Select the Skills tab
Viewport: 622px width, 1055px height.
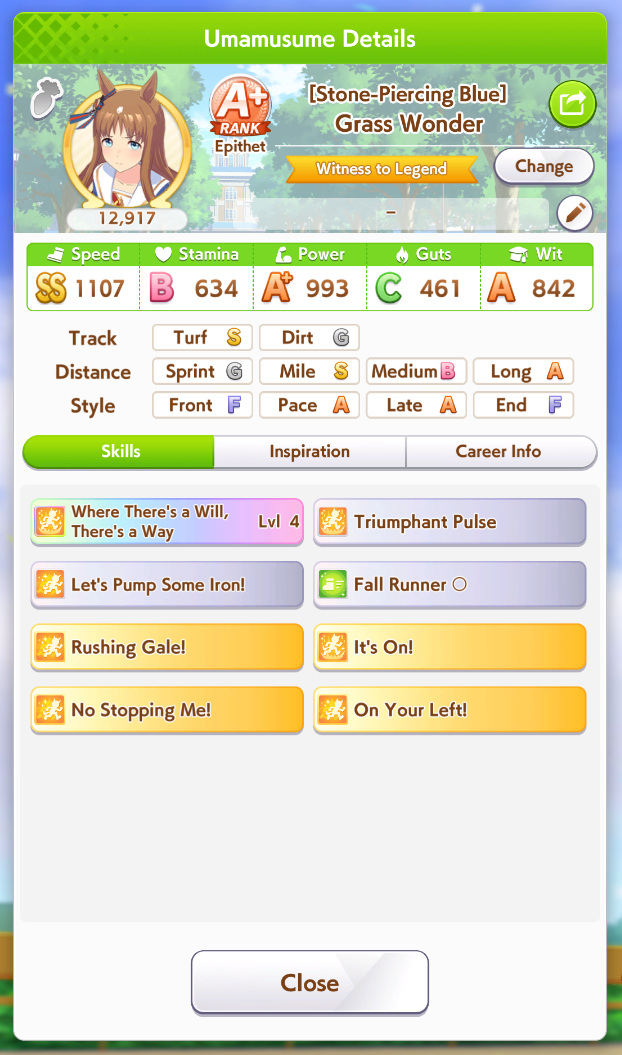[119, 451]
